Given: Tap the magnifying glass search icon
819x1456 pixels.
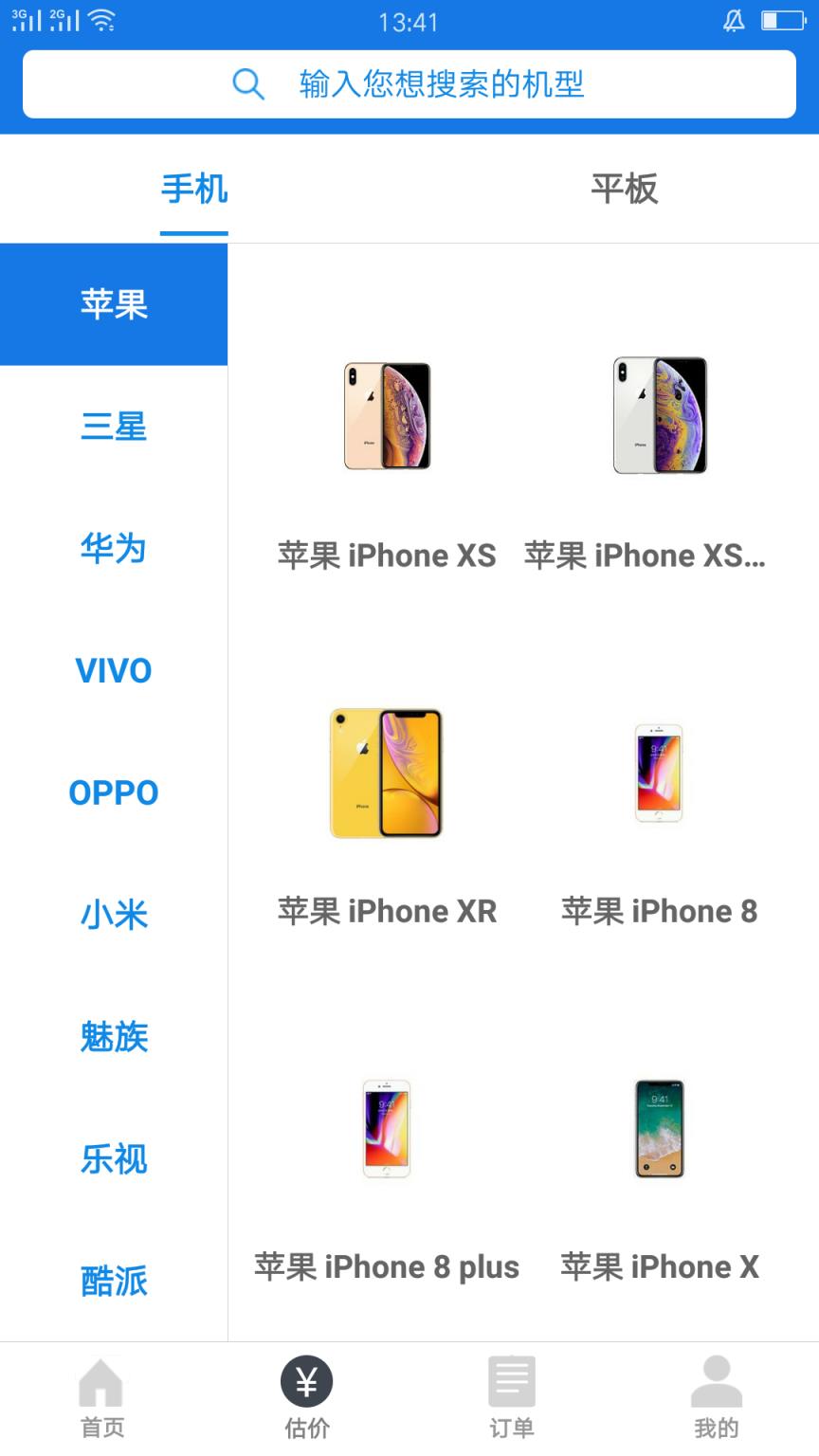Looking at the screenshot, I should click(x=247, y=84).
